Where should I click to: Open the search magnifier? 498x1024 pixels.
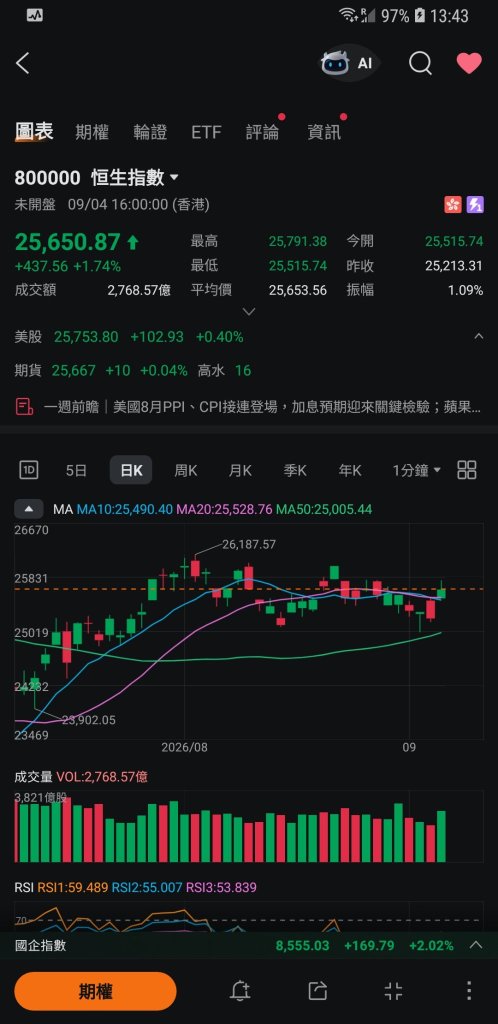[x=420, y=63]
